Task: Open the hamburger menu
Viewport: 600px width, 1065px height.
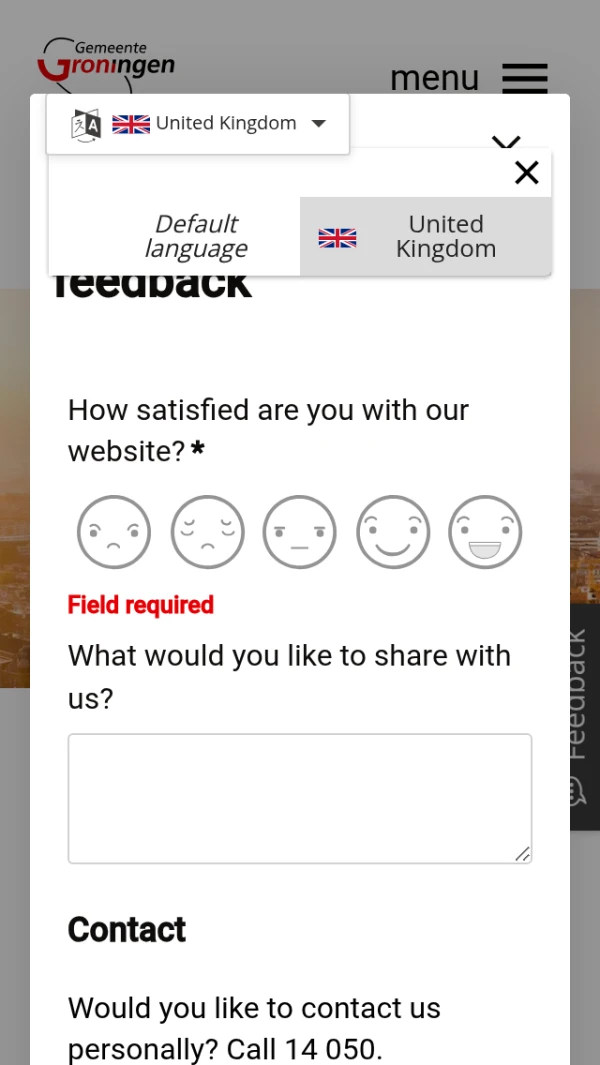Action: click(524, 77)
